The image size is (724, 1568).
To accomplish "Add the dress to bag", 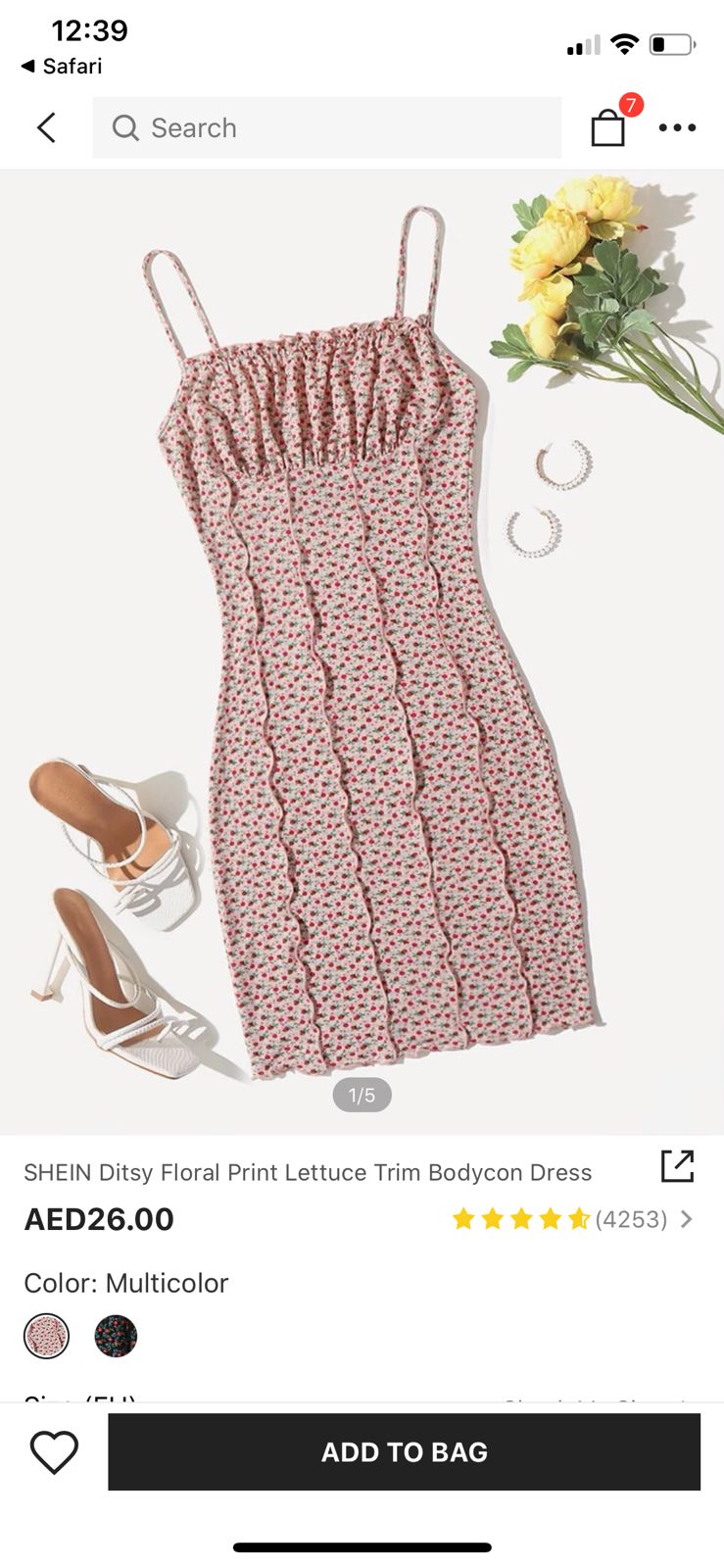I will (x=404, y=1451).
